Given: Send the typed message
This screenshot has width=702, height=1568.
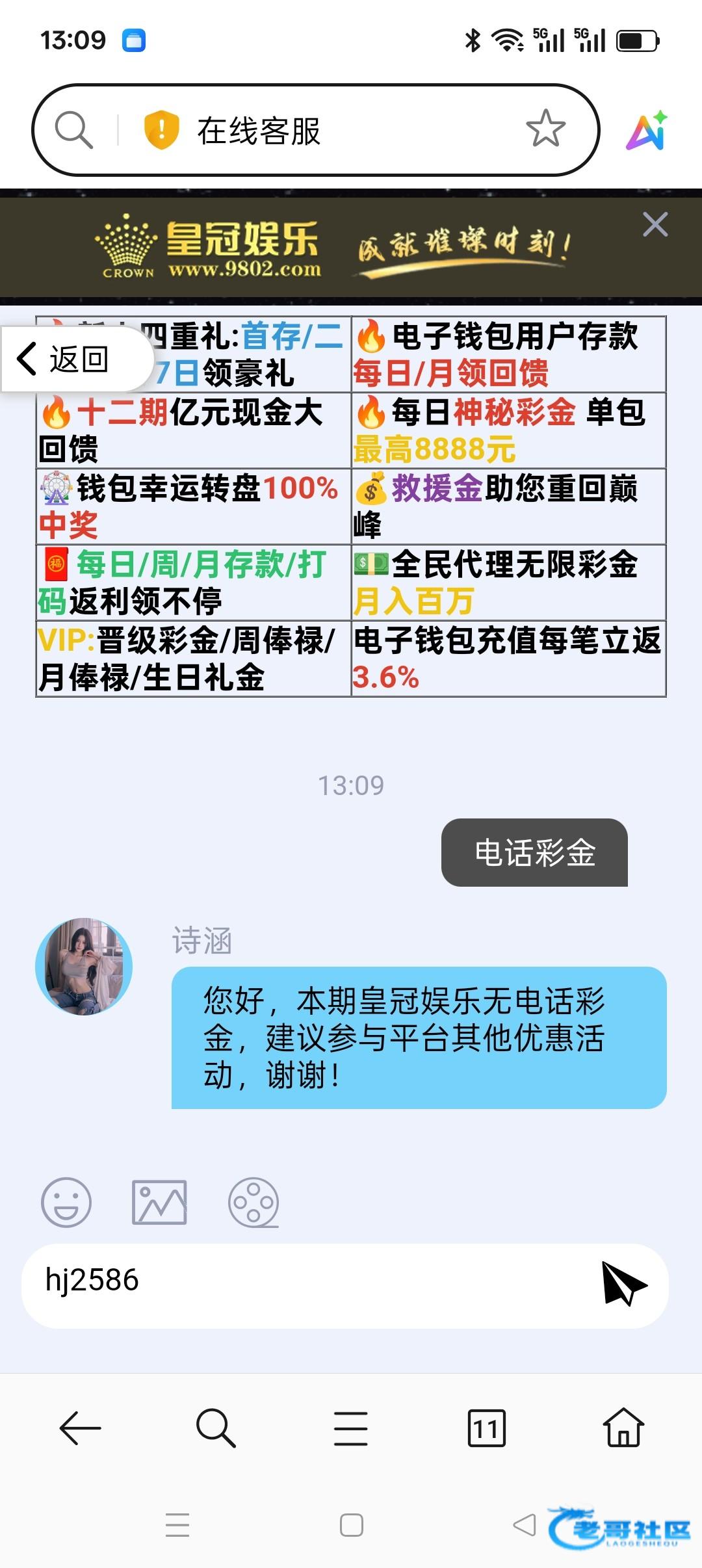Looking at the screenshot, I should 623,1283.
